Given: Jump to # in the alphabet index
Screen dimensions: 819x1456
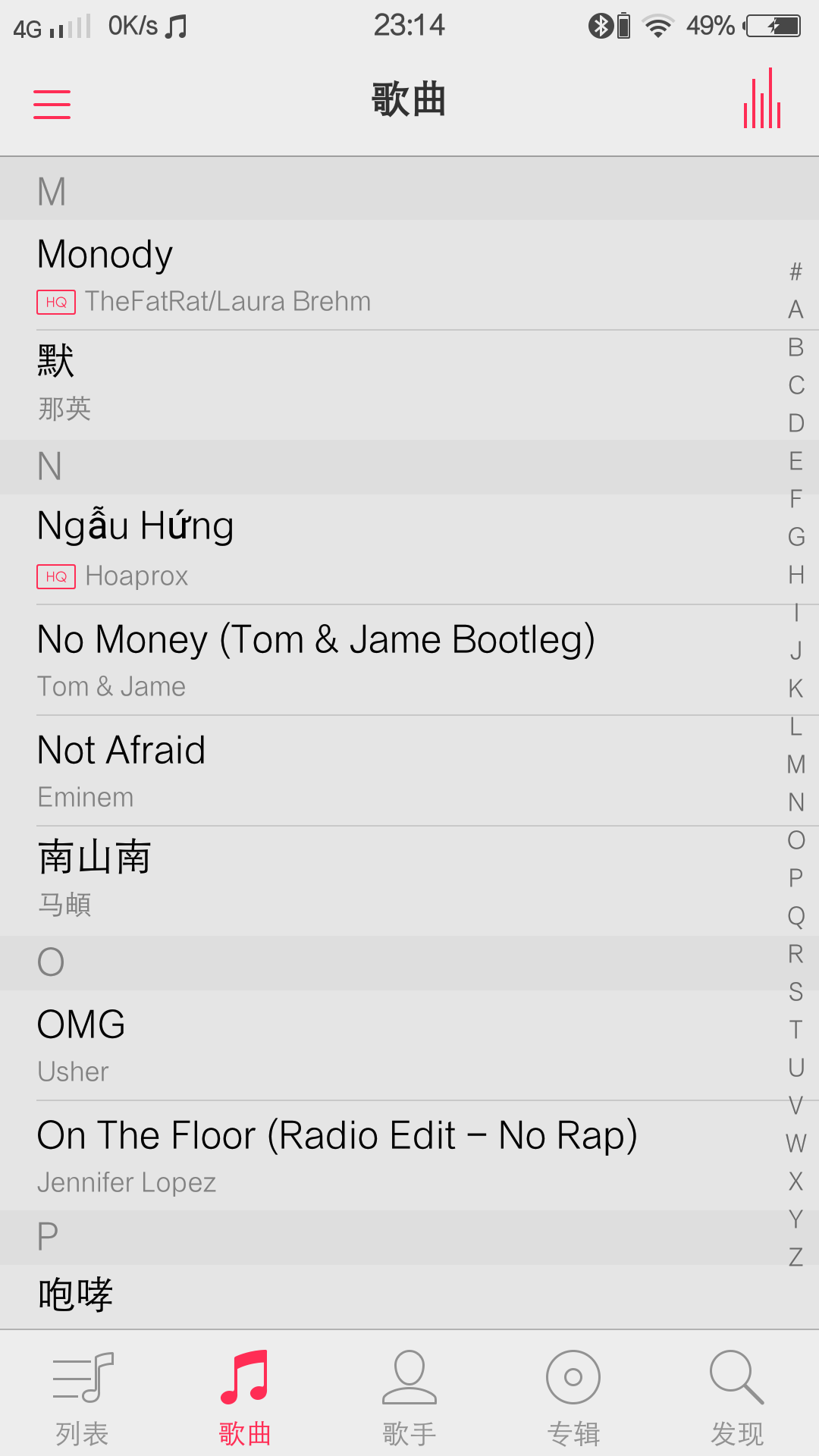Looking at the screenshot, I should tap(795, 271).
